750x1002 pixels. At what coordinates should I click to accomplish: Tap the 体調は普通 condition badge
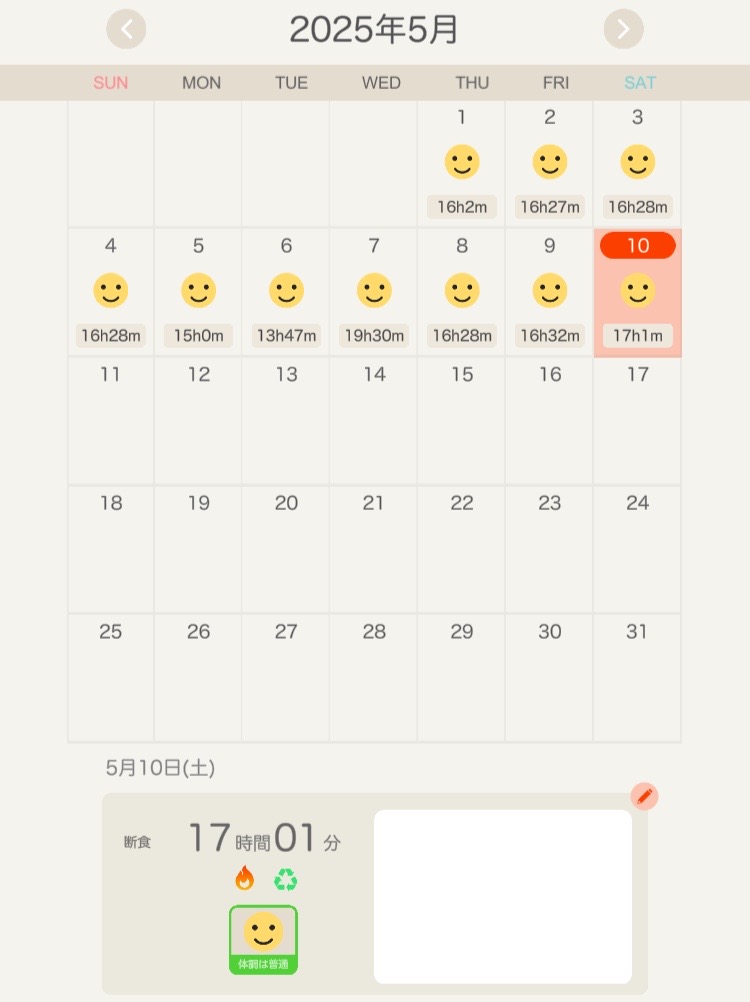coord(263,939)
